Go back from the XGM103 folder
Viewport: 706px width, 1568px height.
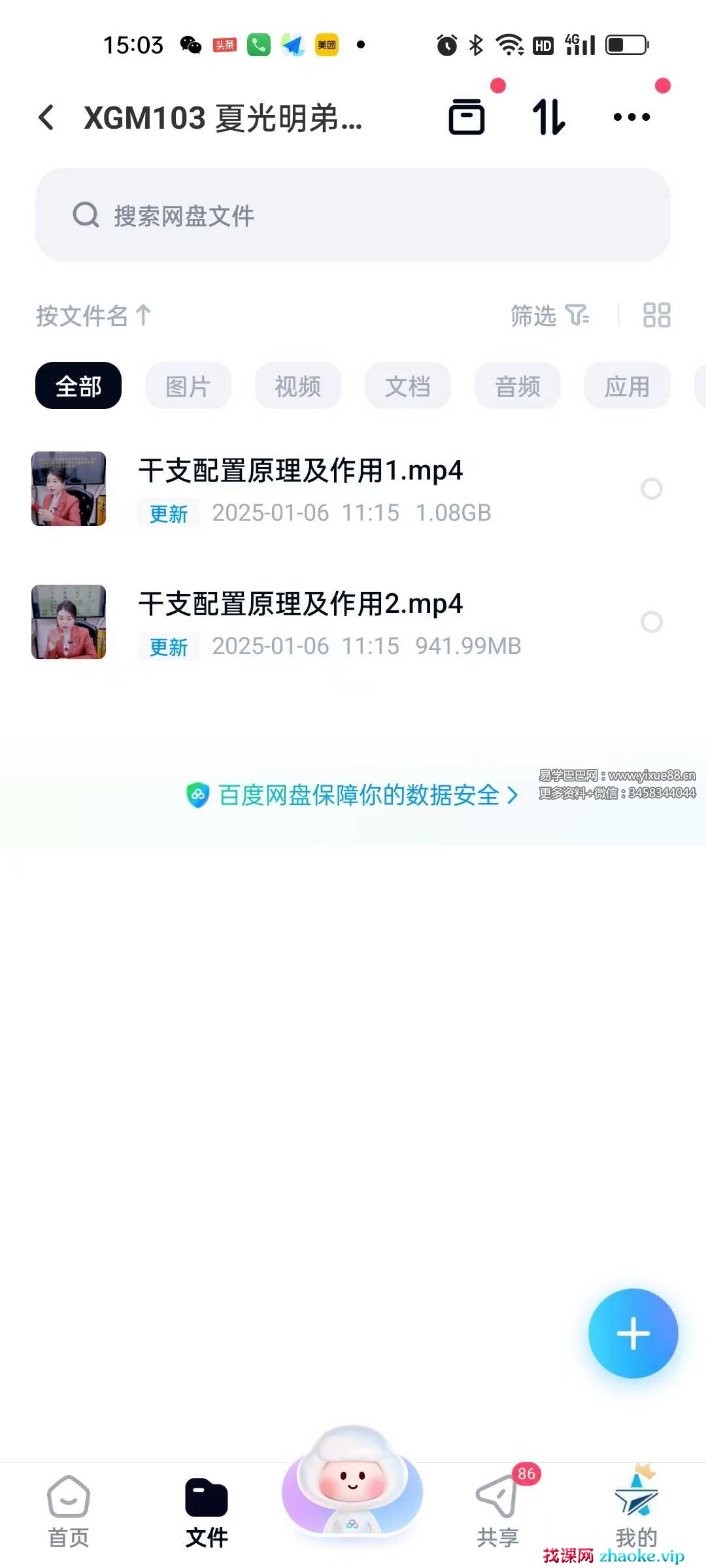point(46,118)
